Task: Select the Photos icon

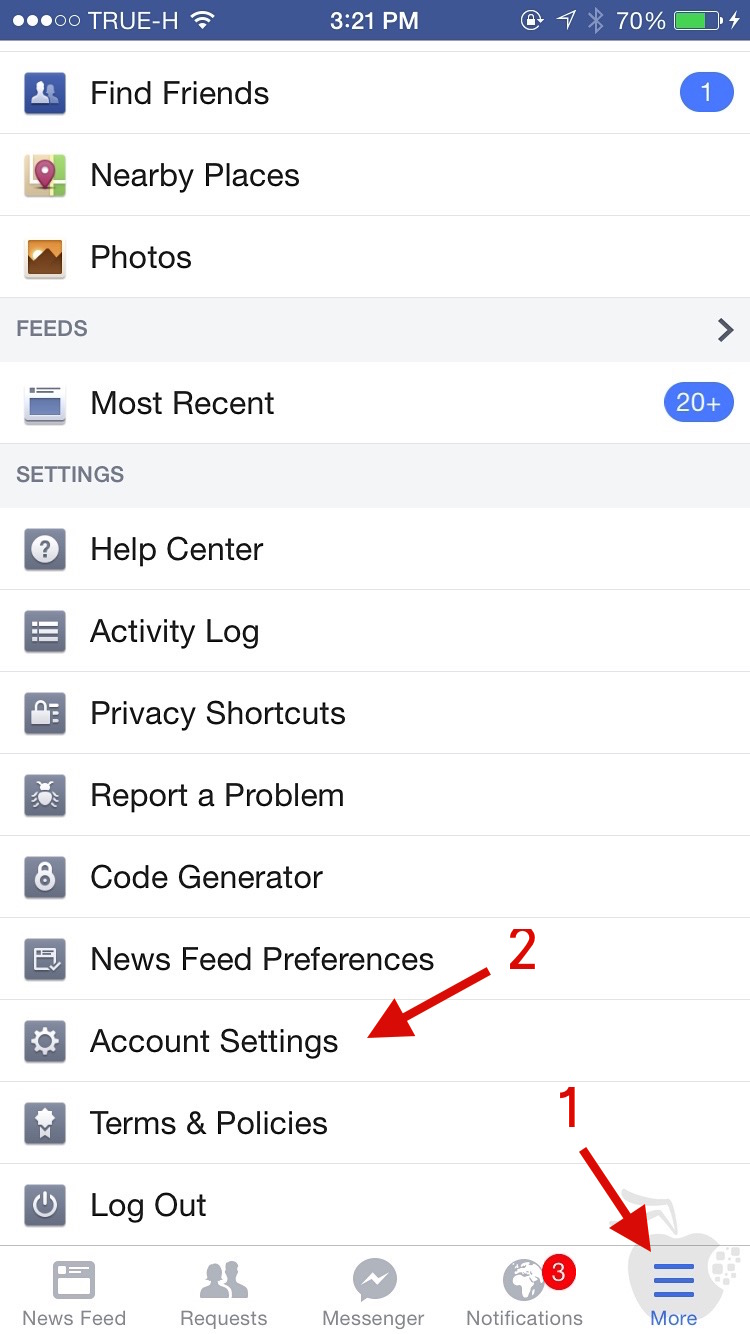Action: (x=44, y=256)
